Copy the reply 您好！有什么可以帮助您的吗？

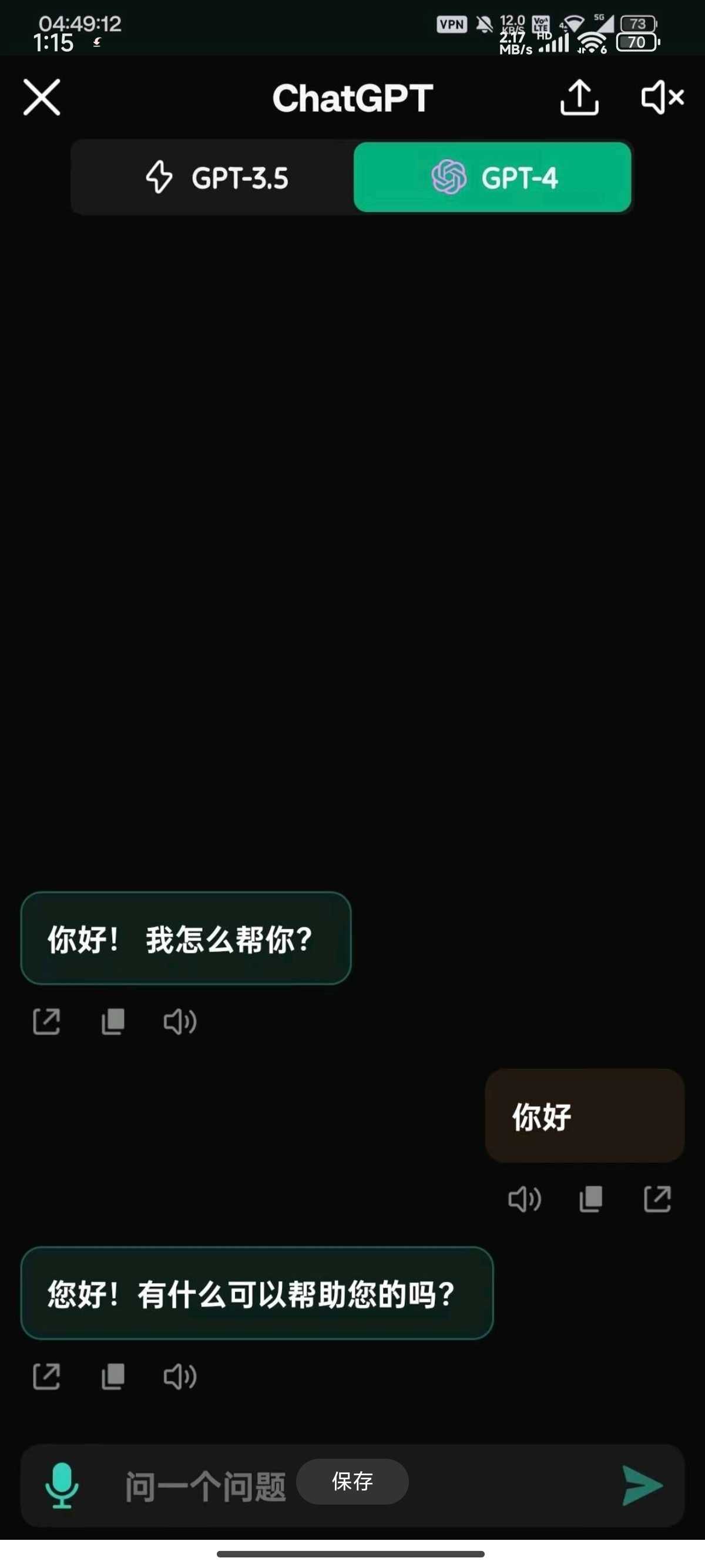[113, 1377]
